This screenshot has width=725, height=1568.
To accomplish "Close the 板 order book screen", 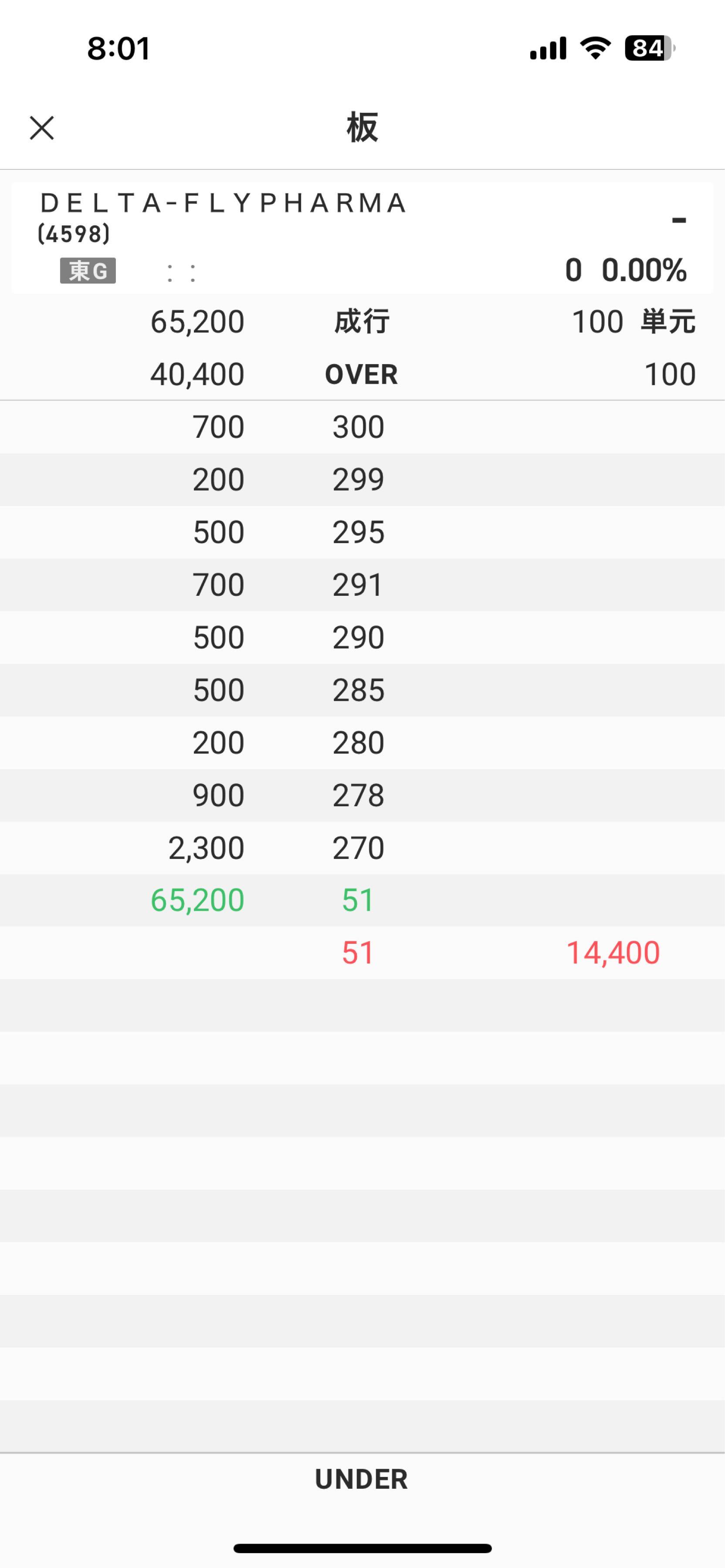I will [42, 128].
